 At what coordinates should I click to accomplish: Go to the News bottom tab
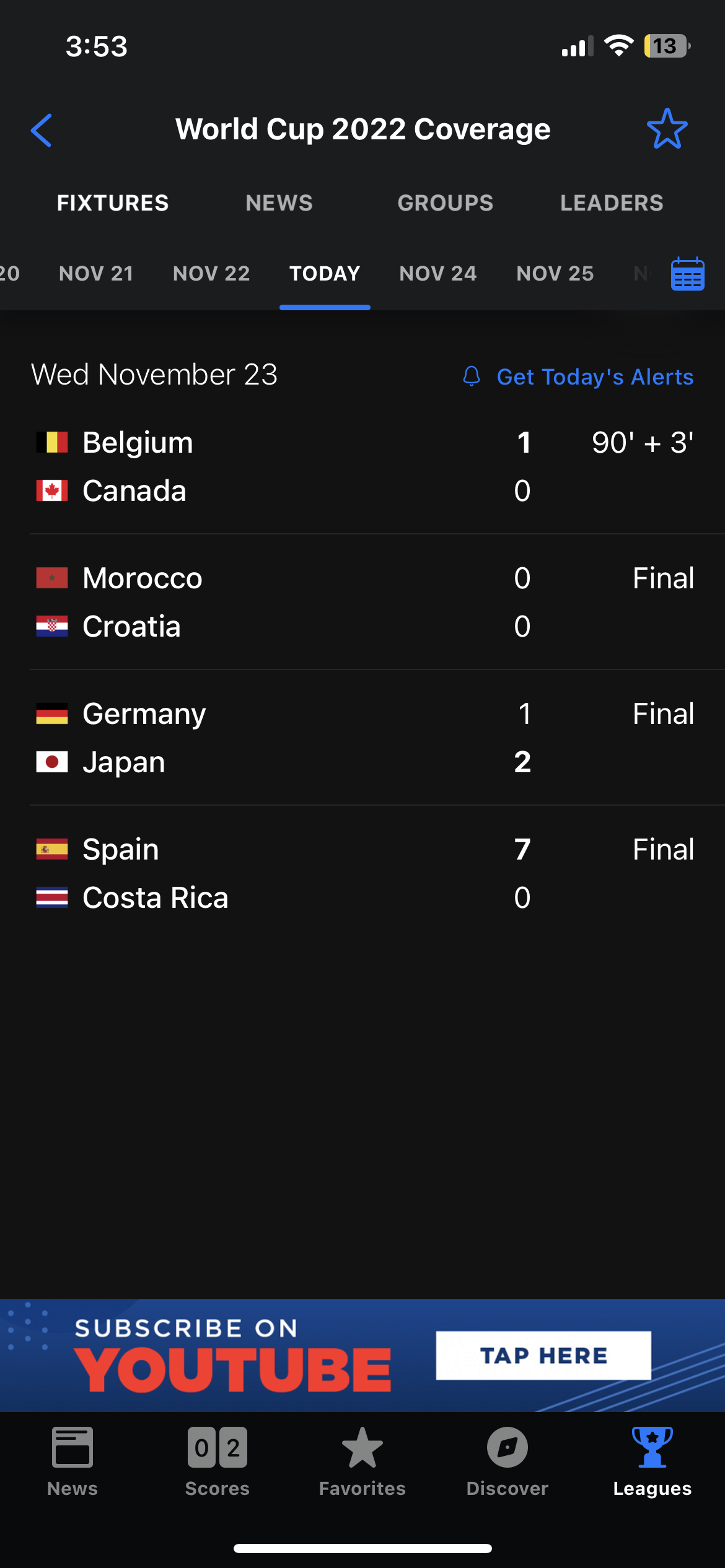72,1461
